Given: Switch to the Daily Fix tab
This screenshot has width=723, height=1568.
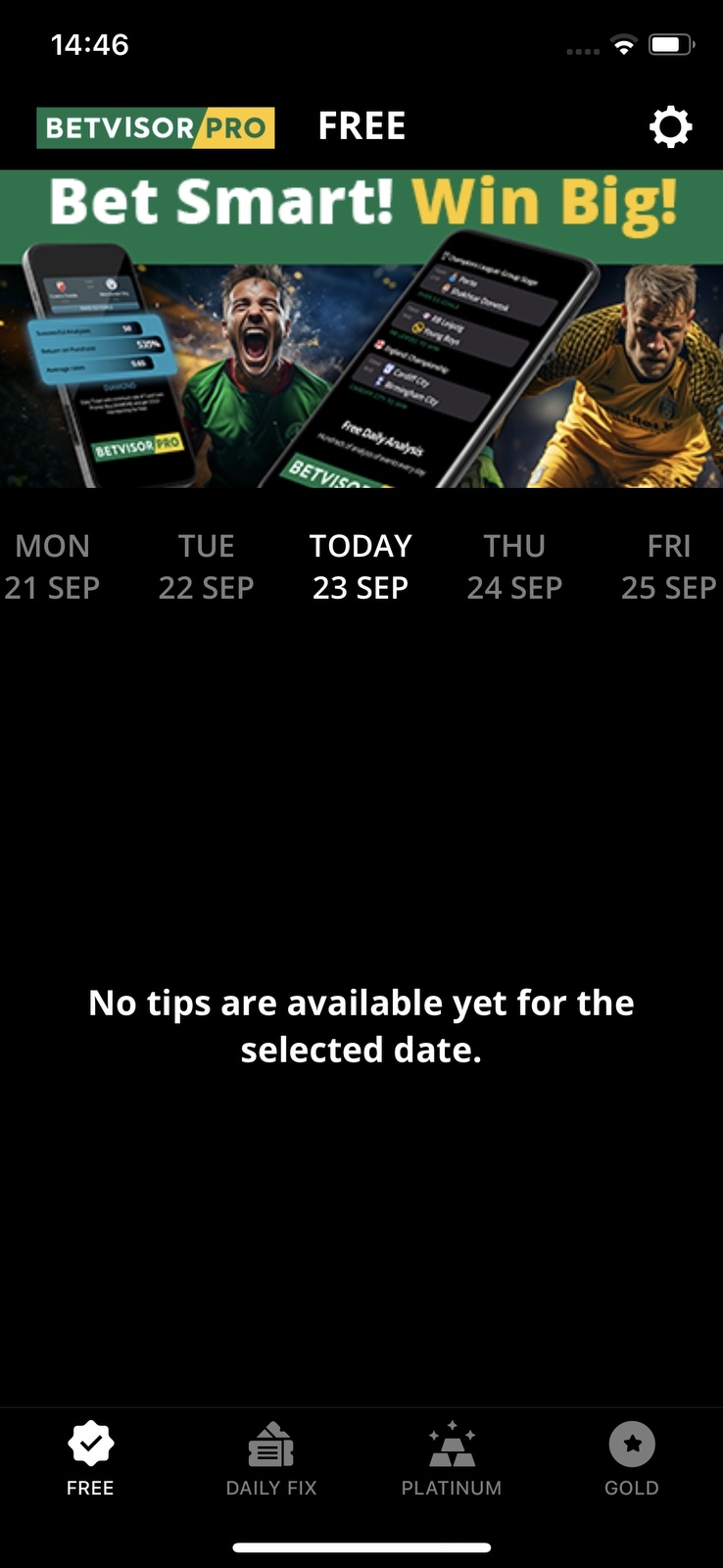Looking at the screenshot, I should [271, 1459].
